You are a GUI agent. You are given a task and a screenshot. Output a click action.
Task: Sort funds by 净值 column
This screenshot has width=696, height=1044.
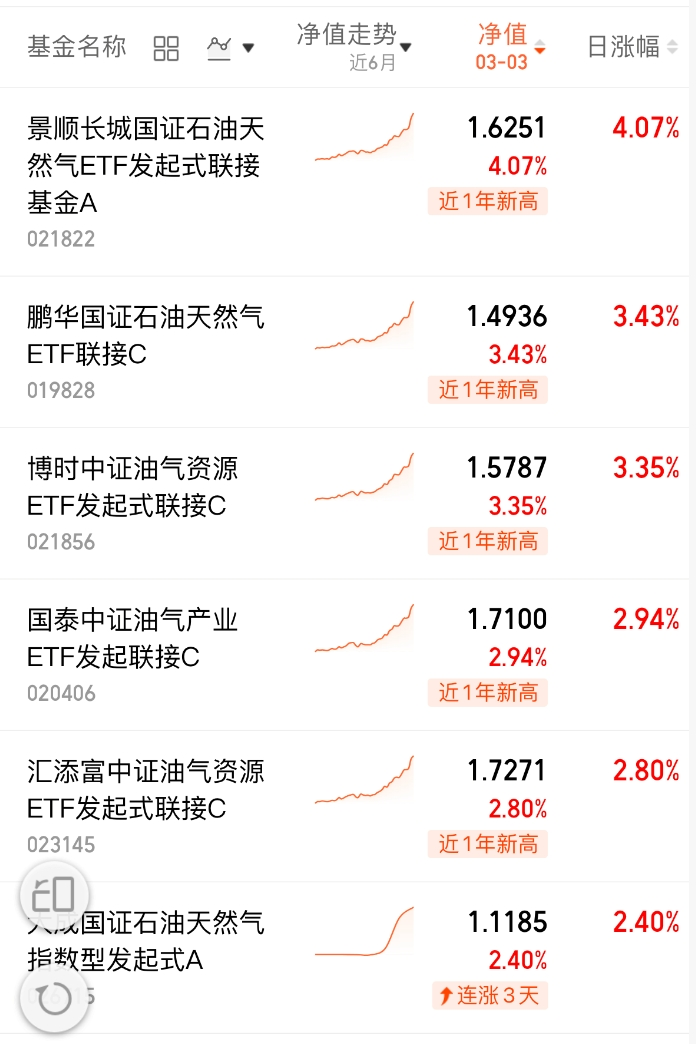(510, 47)
